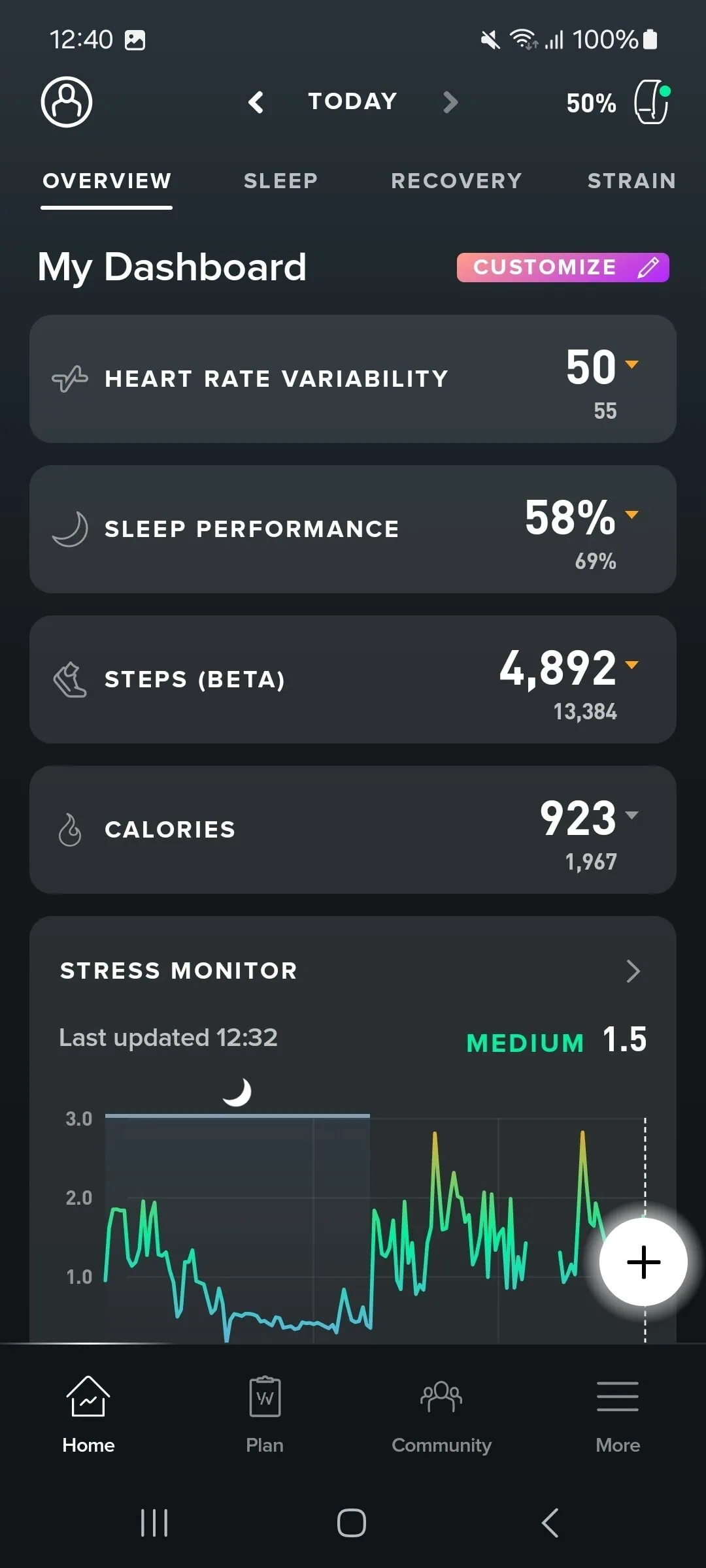Switch to the Sleep tab
This screenshot has height=1568, width=706.
(x=280, y=181)
